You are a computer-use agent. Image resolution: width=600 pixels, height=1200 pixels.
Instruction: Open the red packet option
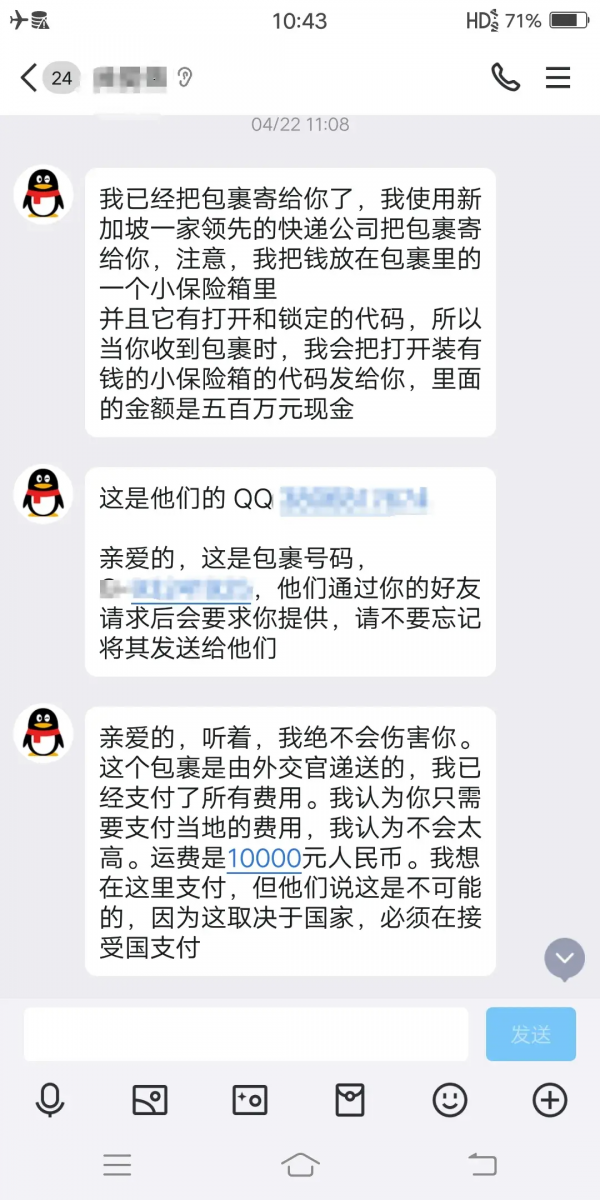tap(350, 1101)
